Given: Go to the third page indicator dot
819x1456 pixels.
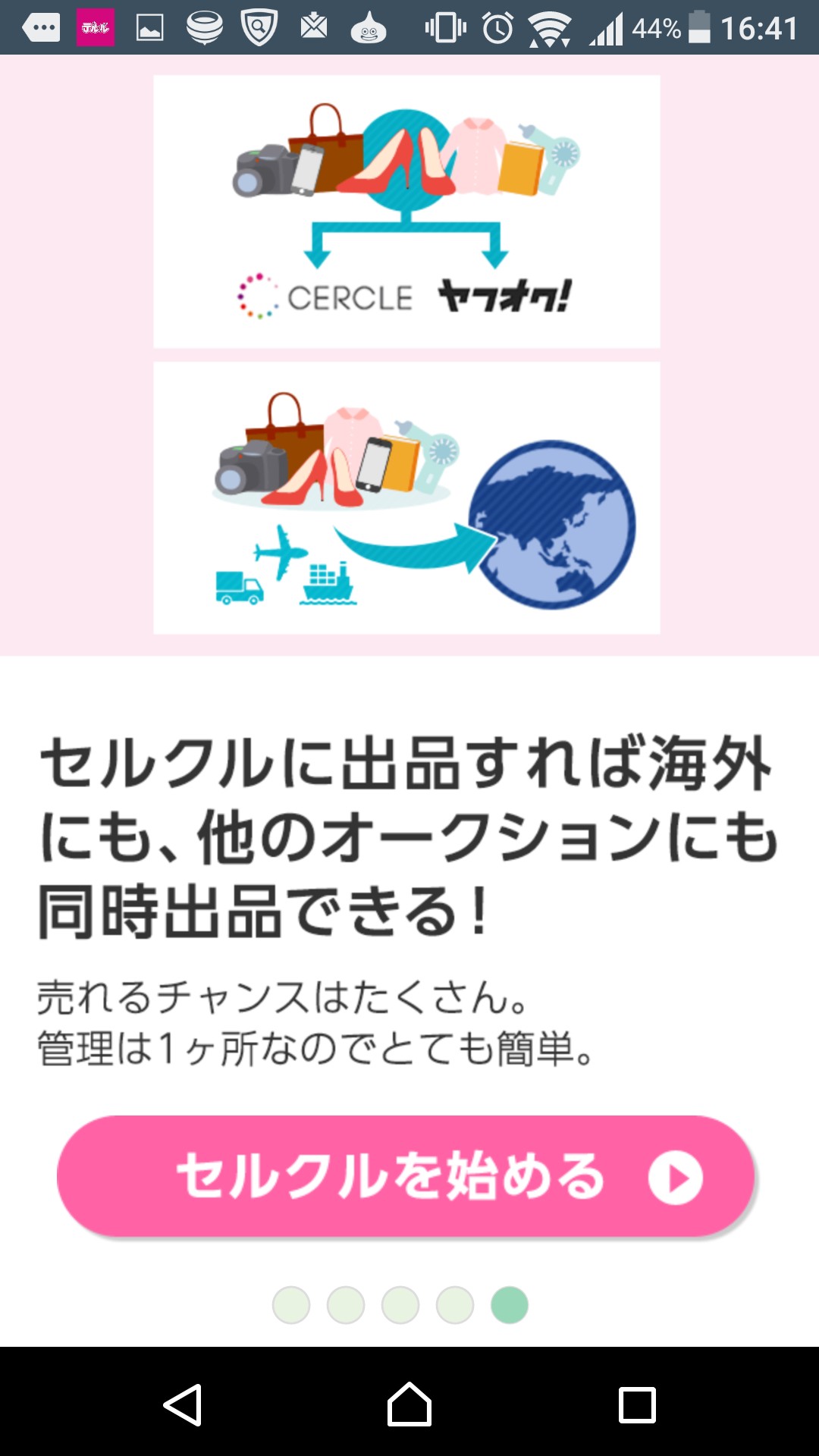Looking at the screenshot, I should pos(400,1305).
